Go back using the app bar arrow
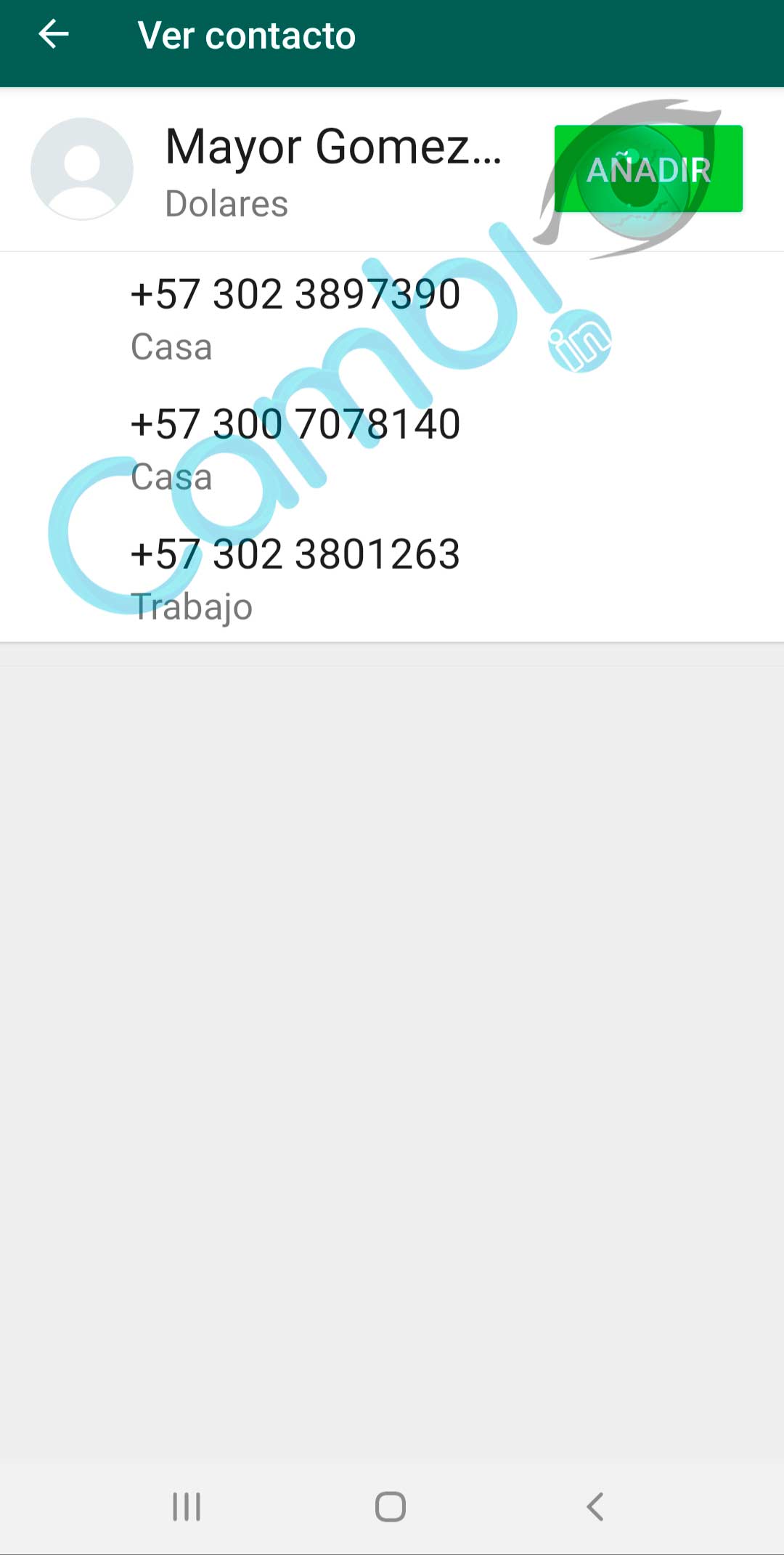The width and height of the screenshot is (784, 1555). tap(53, 34)
